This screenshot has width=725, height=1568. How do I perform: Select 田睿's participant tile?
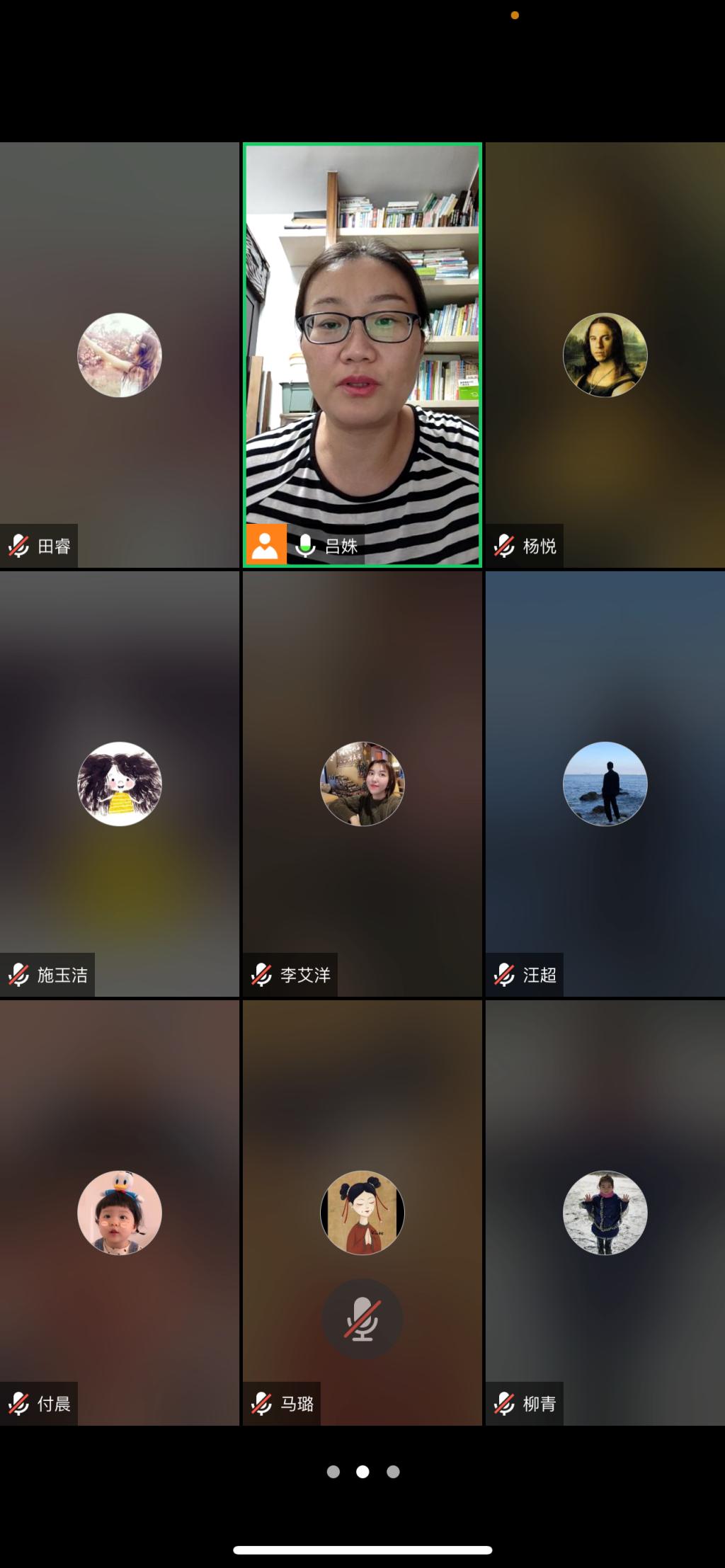119,354
